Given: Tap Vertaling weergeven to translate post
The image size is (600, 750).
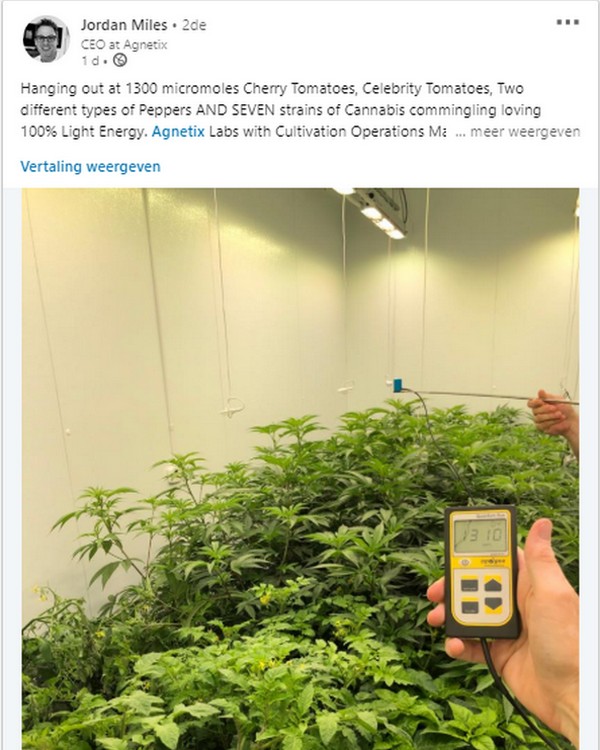Looking at the screenshot, I should click(x=90, y=166).
